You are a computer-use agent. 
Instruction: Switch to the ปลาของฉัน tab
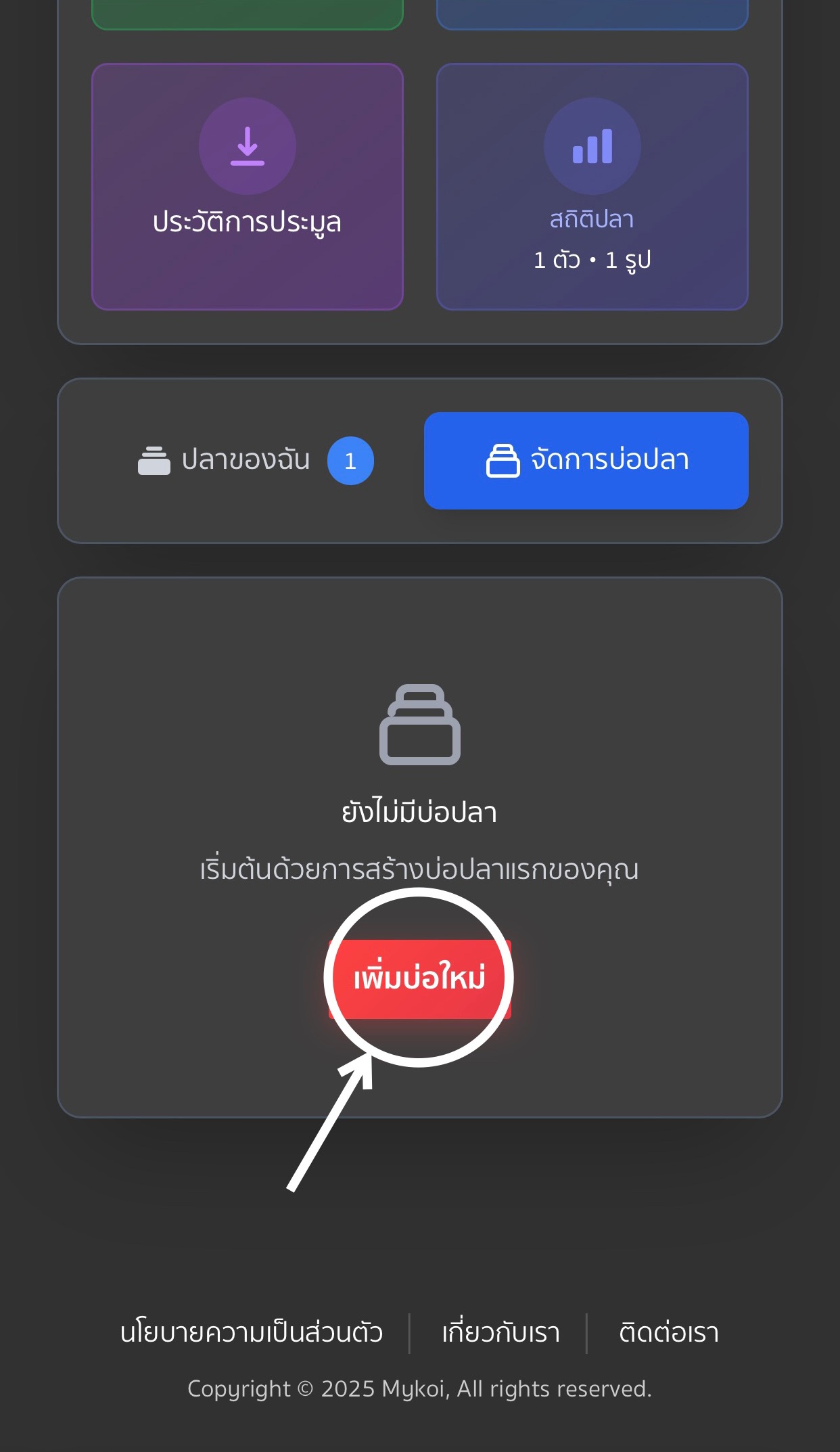coord(245,461)
